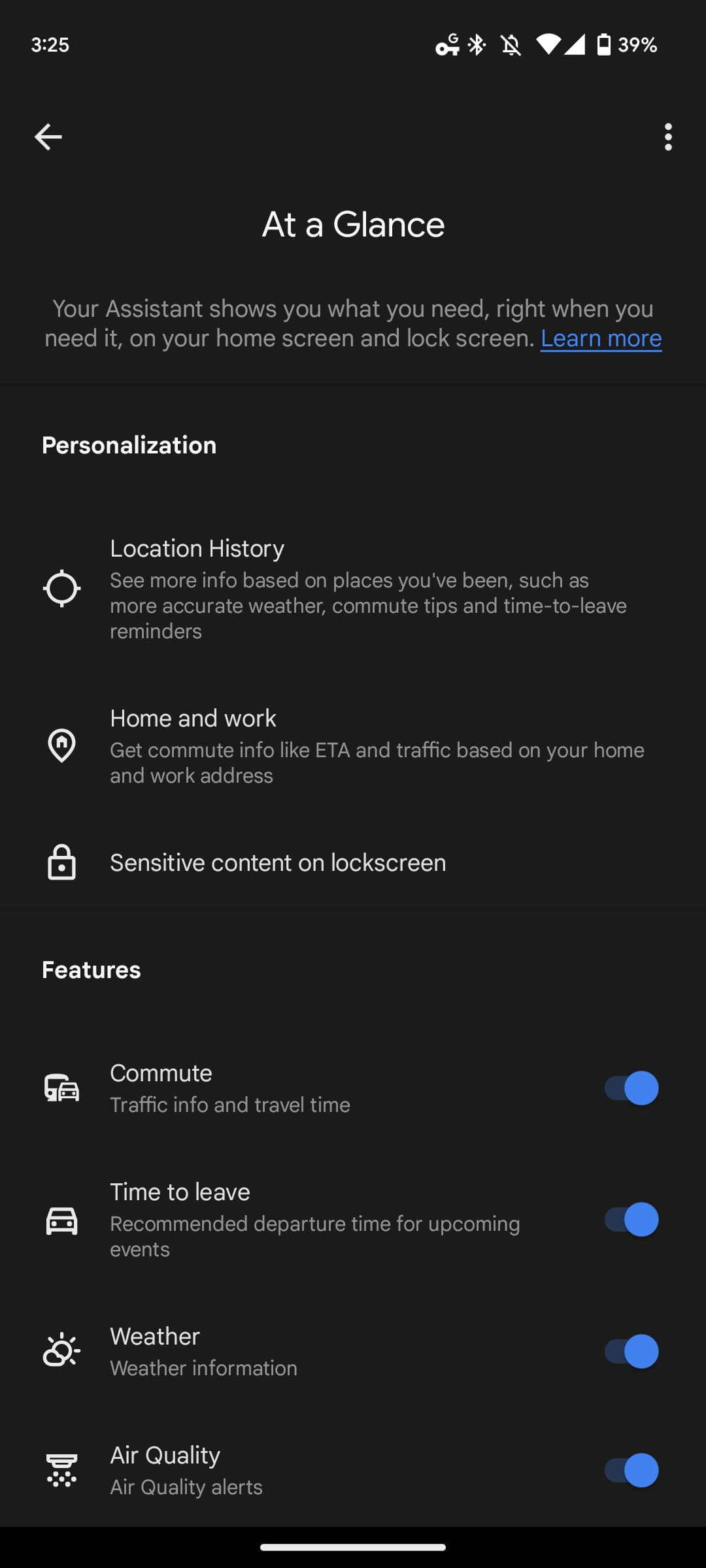Go back using the top-left arrow

tap(48, 137)
